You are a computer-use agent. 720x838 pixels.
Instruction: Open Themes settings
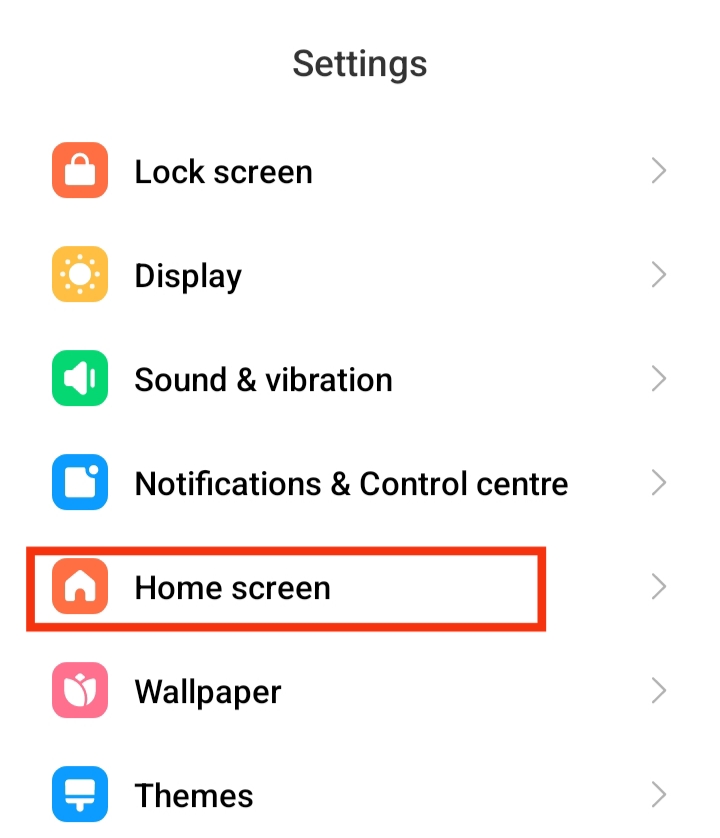[194, 796]
